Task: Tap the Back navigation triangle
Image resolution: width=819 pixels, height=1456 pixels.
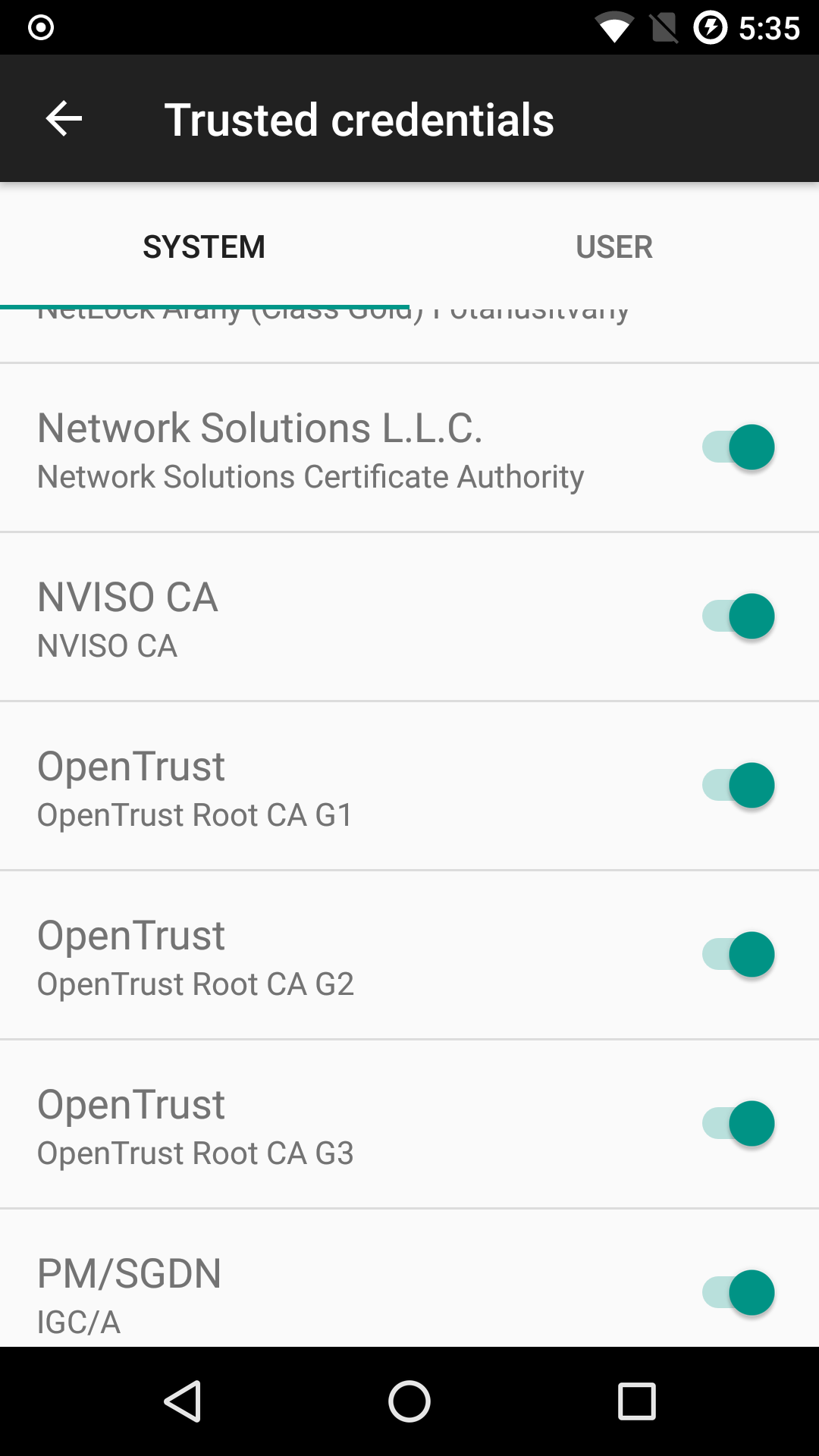Action: (x=184, y=1401)
